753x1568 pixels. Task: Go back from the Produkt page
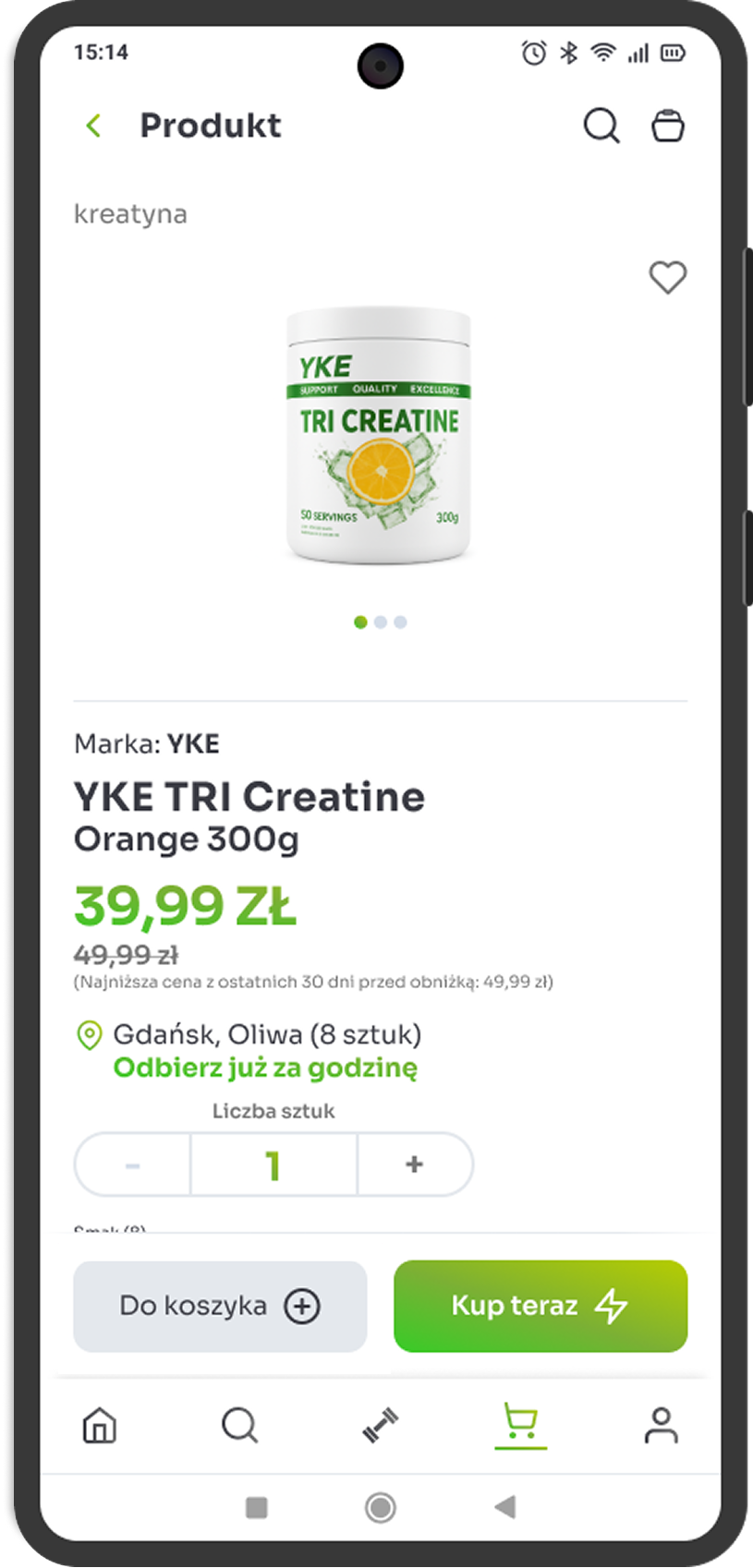pos(93,126)
